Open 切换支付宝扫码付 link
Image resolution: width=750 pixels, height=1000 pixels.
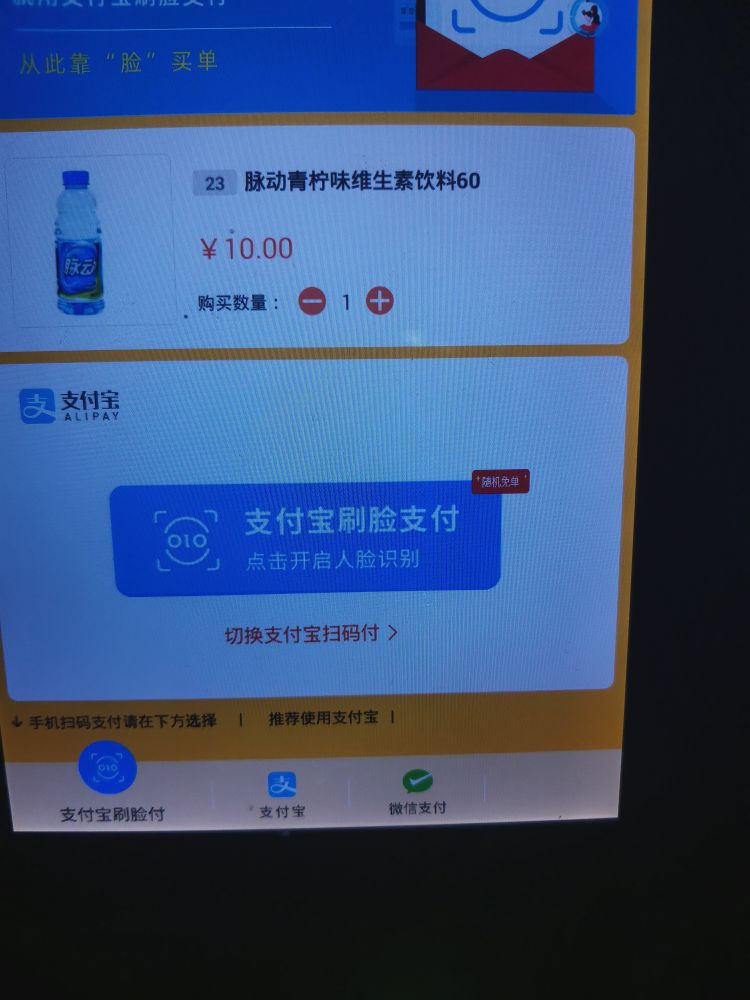pyautogui.click(x=311, y=634)
